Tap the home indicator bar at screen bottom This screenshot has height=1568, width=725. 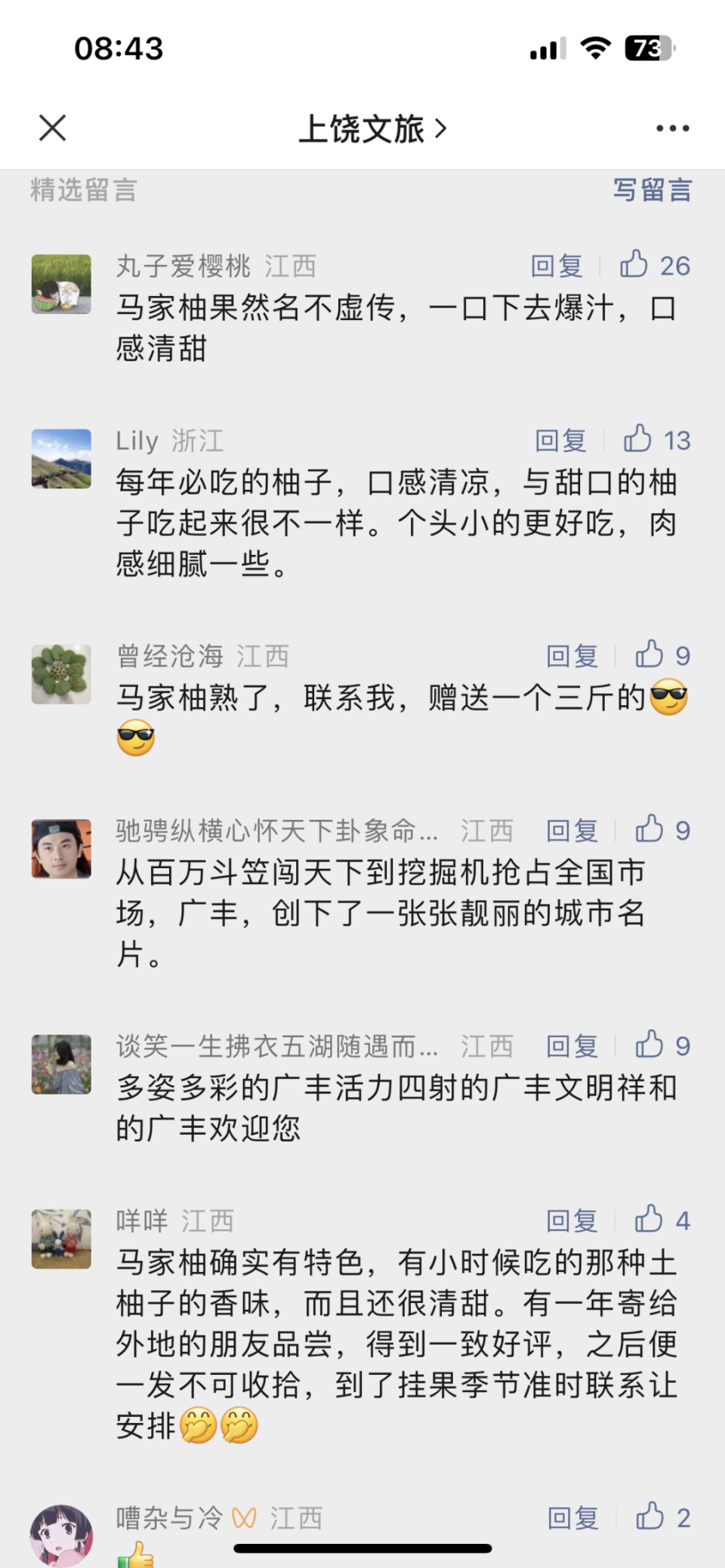point(362,1545)
